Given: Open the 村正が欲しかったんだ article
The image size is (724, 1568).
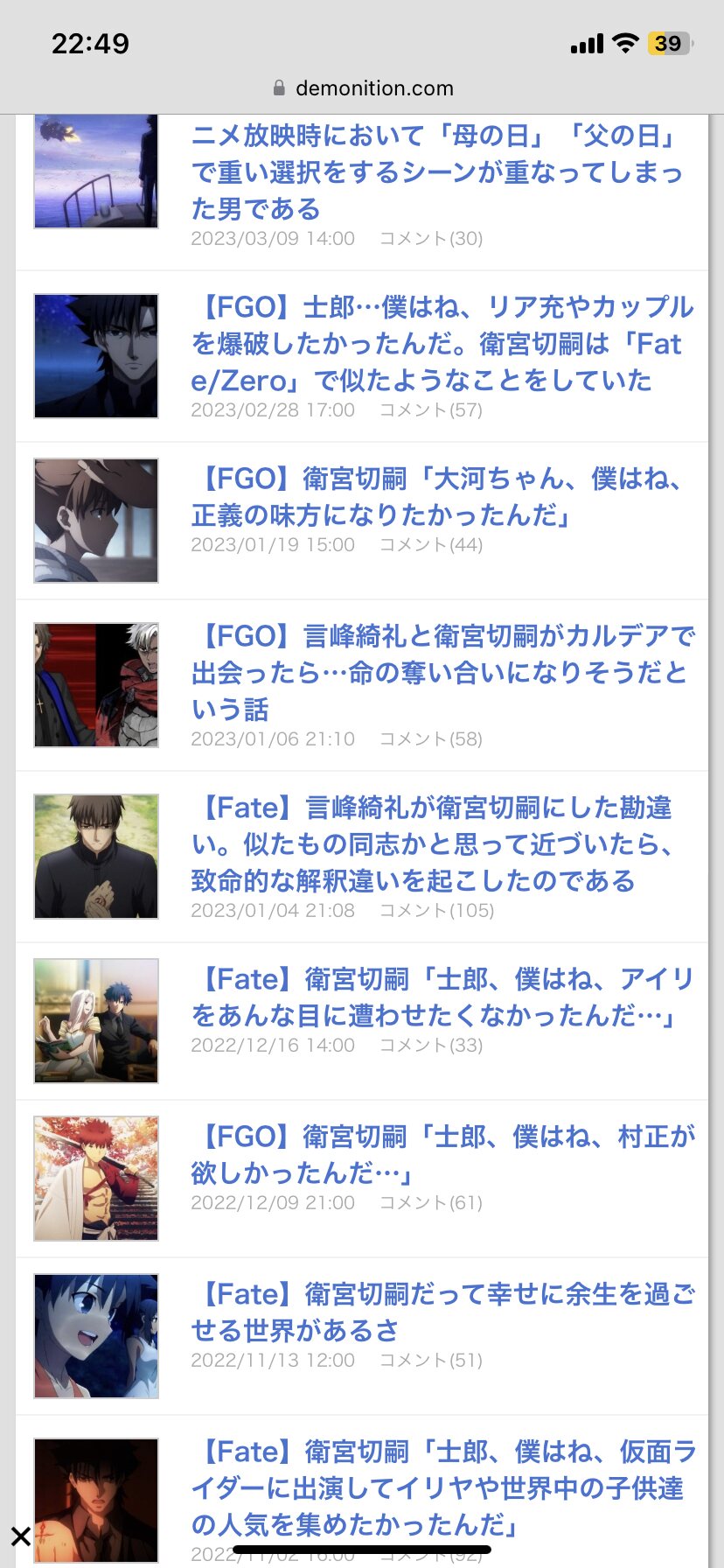Looking at the screenshot, I should 442,1154.
